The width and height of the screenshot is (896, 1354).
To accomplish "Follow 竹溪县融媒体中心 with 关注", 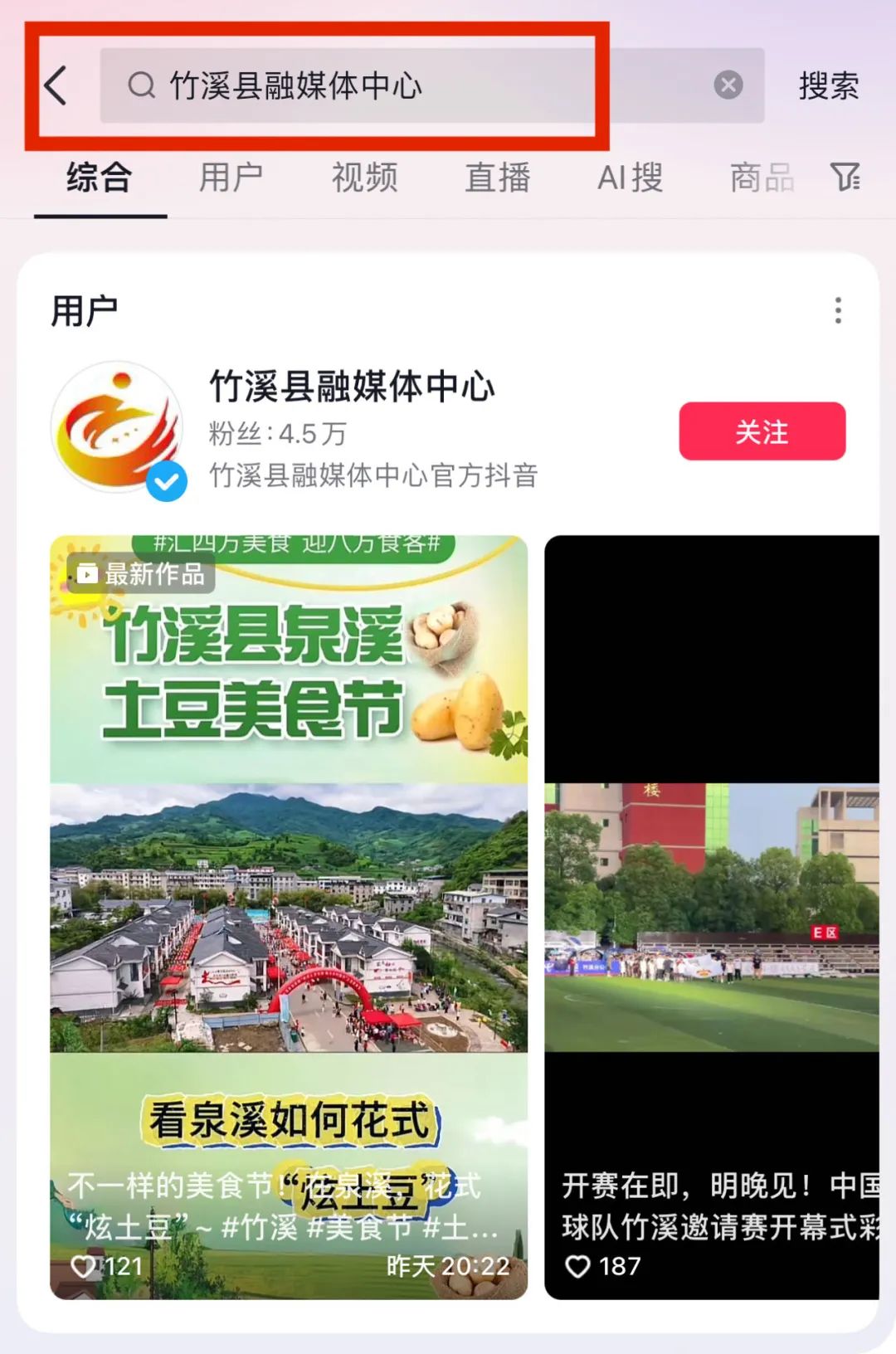I will (762, 431).
